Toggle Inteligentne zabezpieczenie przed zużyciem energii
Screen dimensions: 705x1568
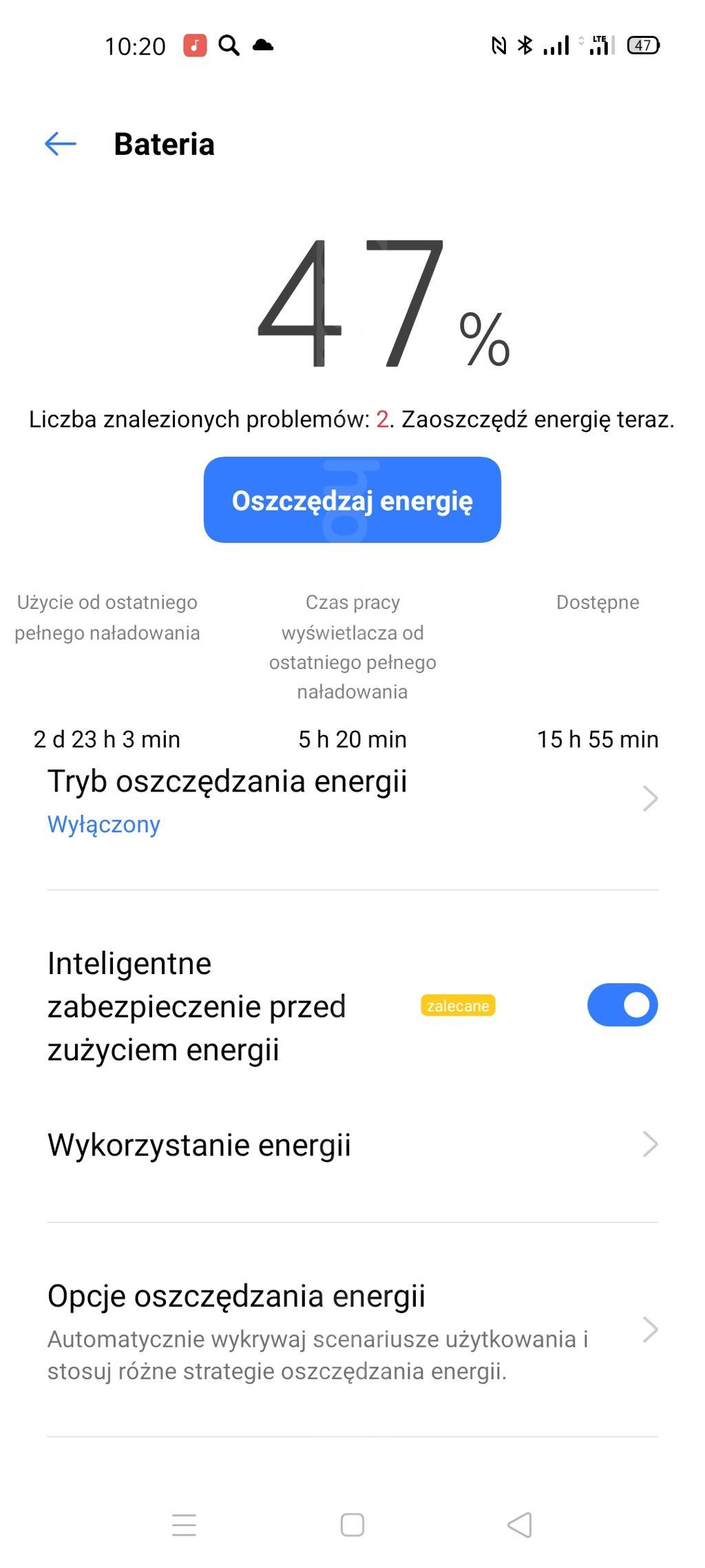pos(622,1005)
